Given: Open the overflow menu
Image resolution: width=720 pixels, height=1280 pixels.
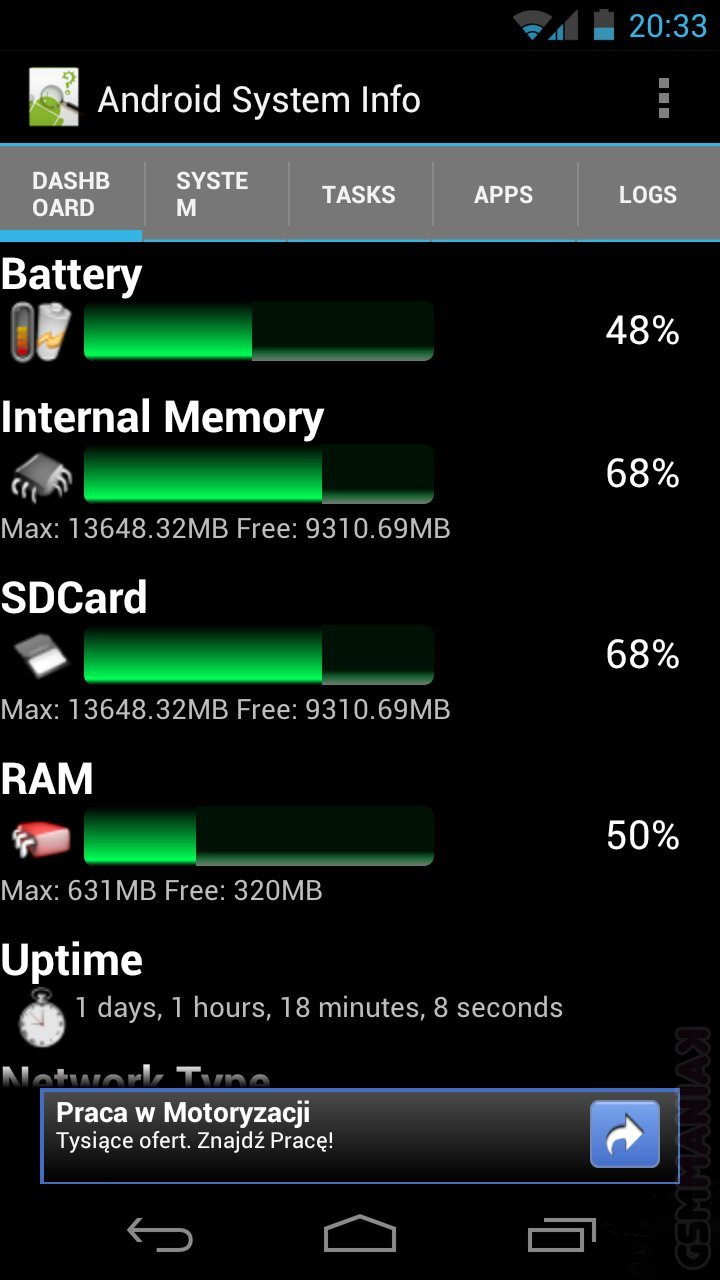Looking at the screenshot, I should 663,99.
